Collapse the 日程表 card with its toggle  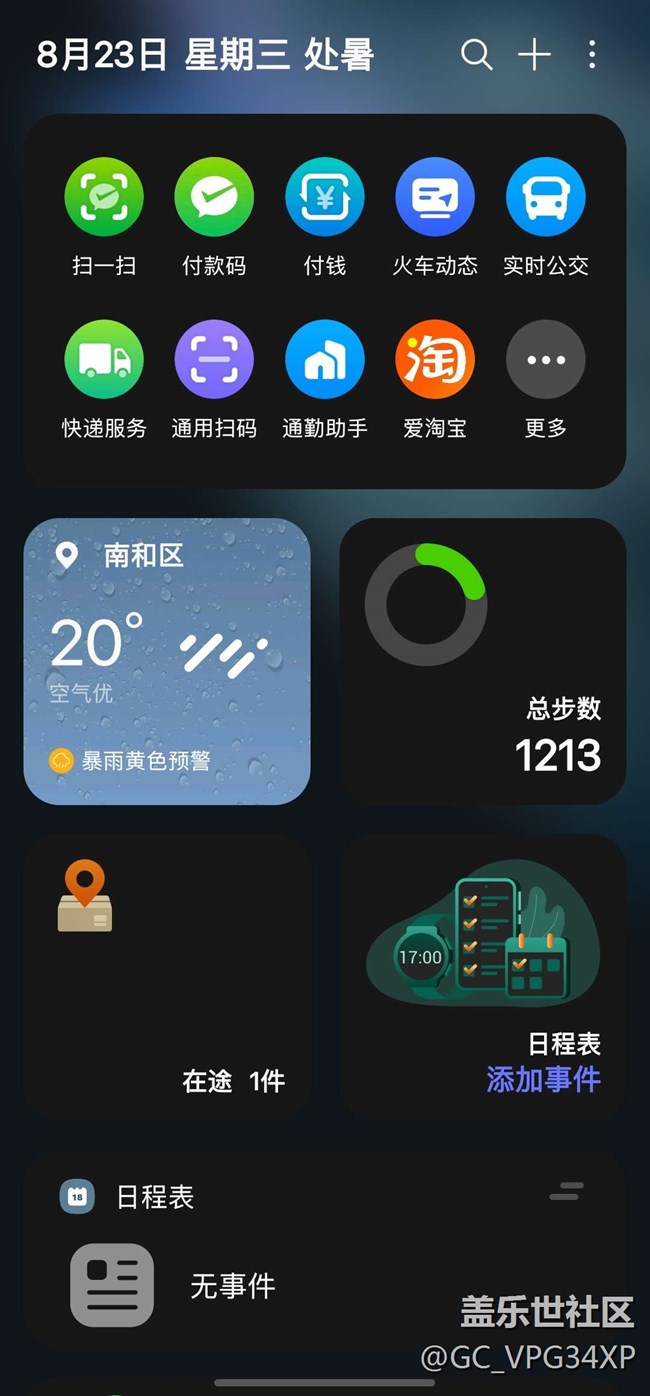[565, 1192]
